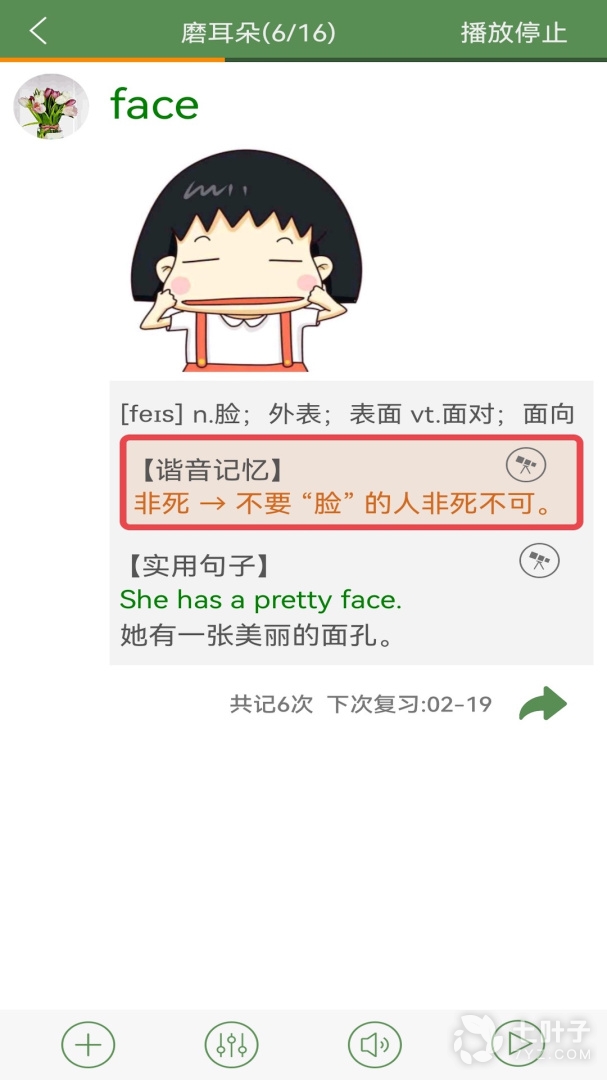Open the sliders settings icon
607x1080 pixels.
pos(231,1045)
